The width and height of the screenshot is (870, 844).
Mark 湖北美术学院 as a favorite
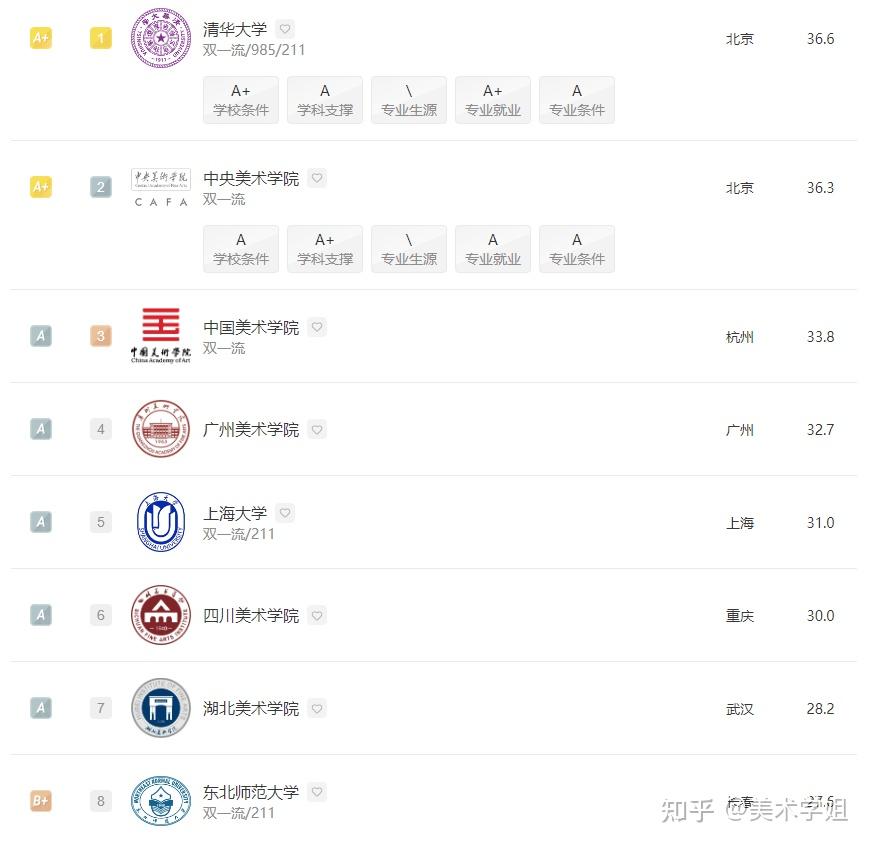click(317, 709)
